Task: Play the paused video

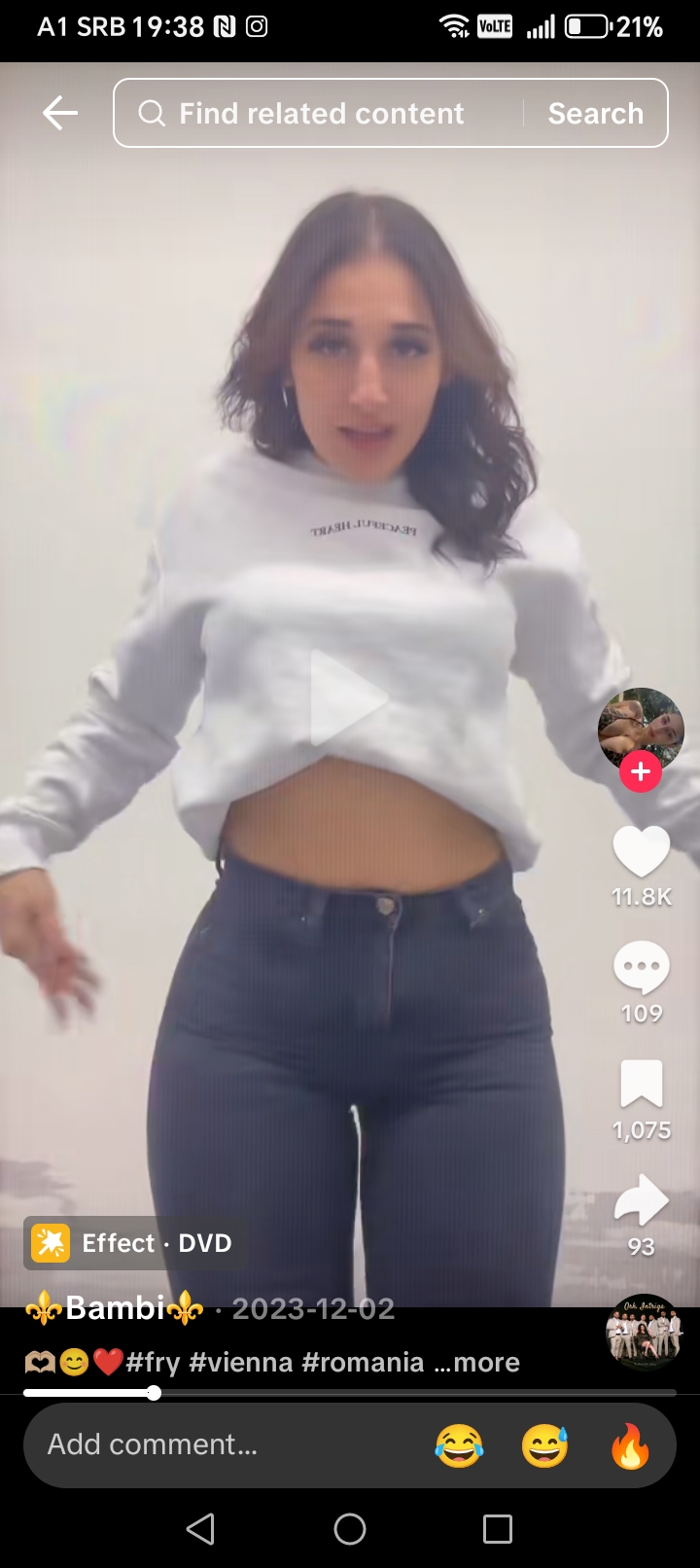Action: [349, 698]
